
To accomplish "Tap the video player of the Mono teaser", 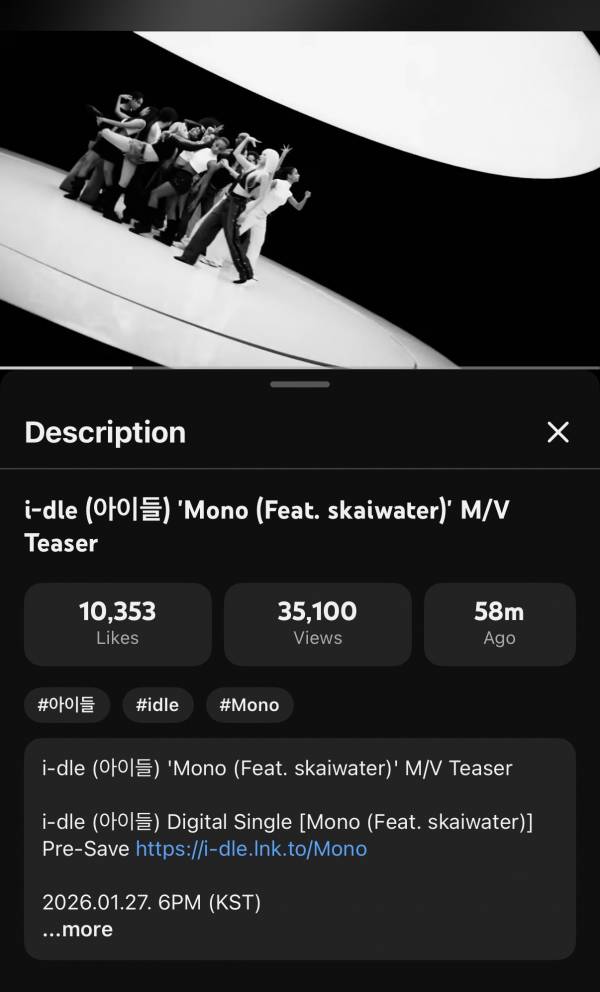I will (x=300, y=199).
